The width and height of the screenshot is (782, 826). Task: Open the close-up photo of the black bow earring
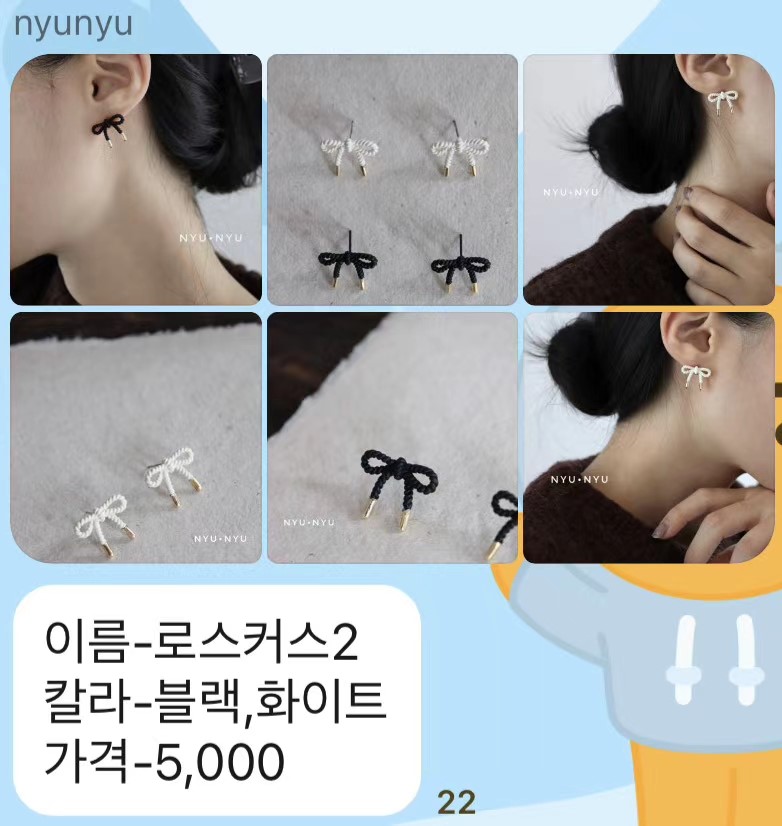pos(392,438)
